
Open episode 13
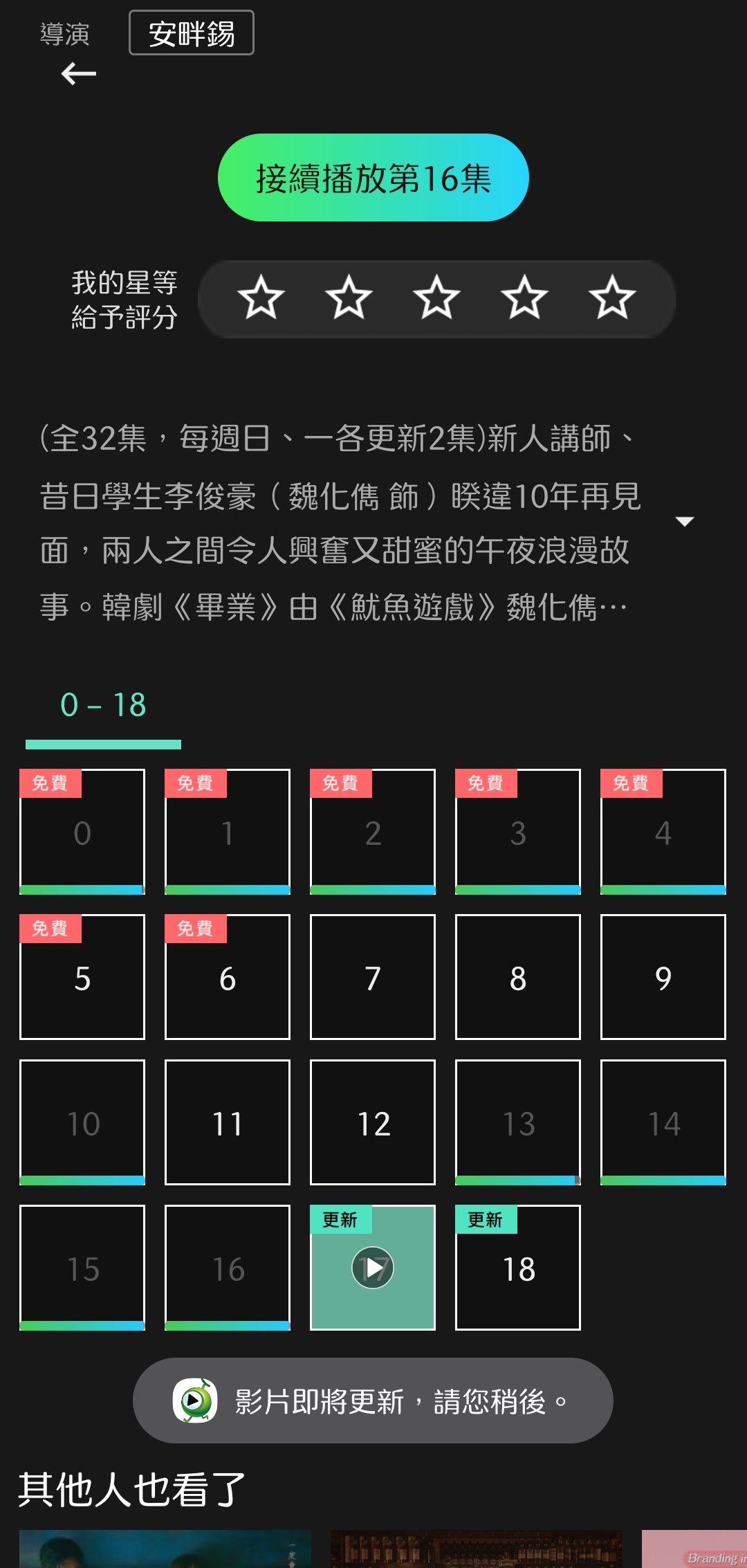[518, 1122]
